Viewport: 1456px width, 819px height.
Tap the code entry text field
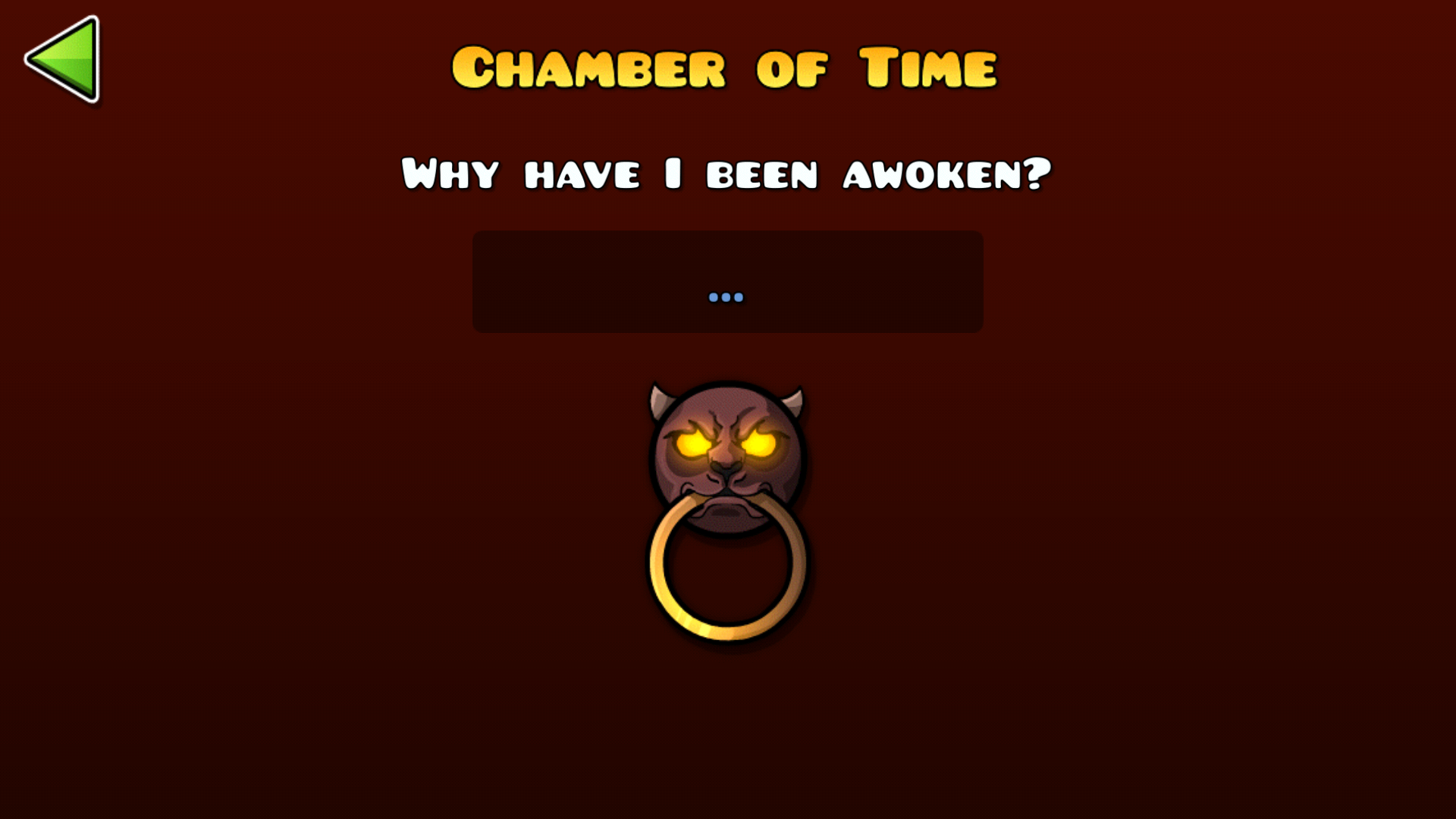pyautogui.click(x=727, y=281)
